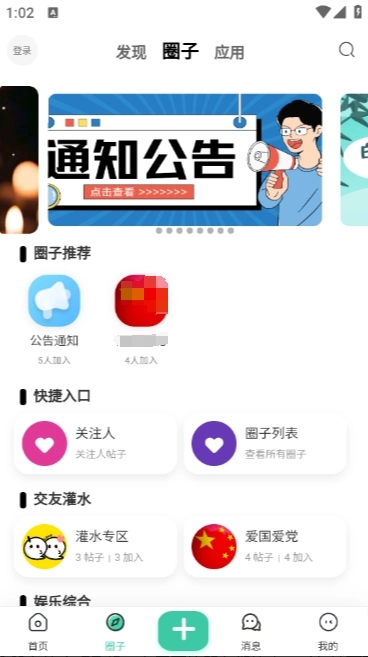Image resolution: width=368 pixels, height=657 pixels.
Task: Open the 公告通知 circle
Action: (54, 320)
